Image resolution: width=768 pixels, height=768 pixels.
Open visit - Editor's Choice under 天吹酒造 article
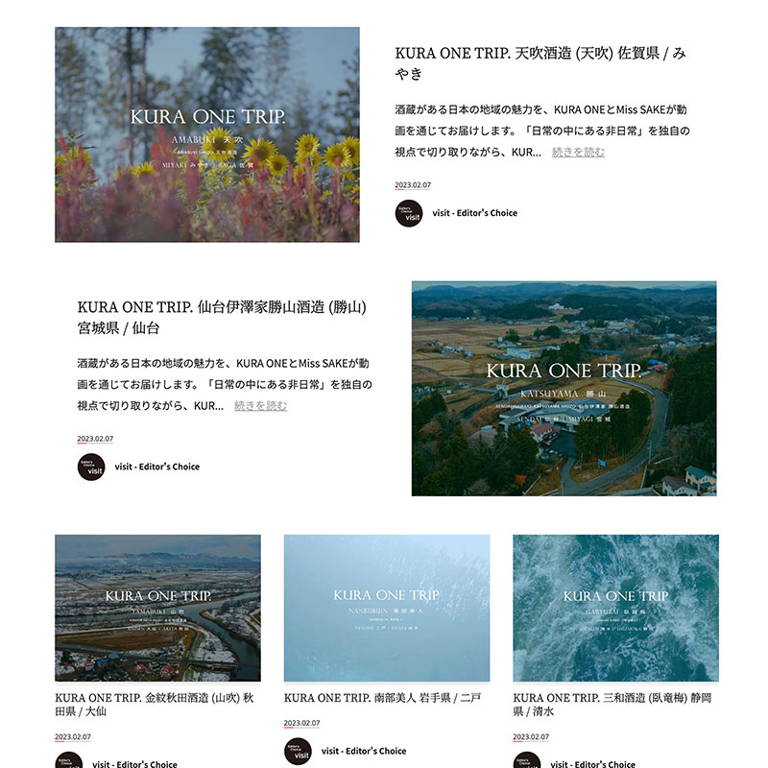click(x=474, y=213)
